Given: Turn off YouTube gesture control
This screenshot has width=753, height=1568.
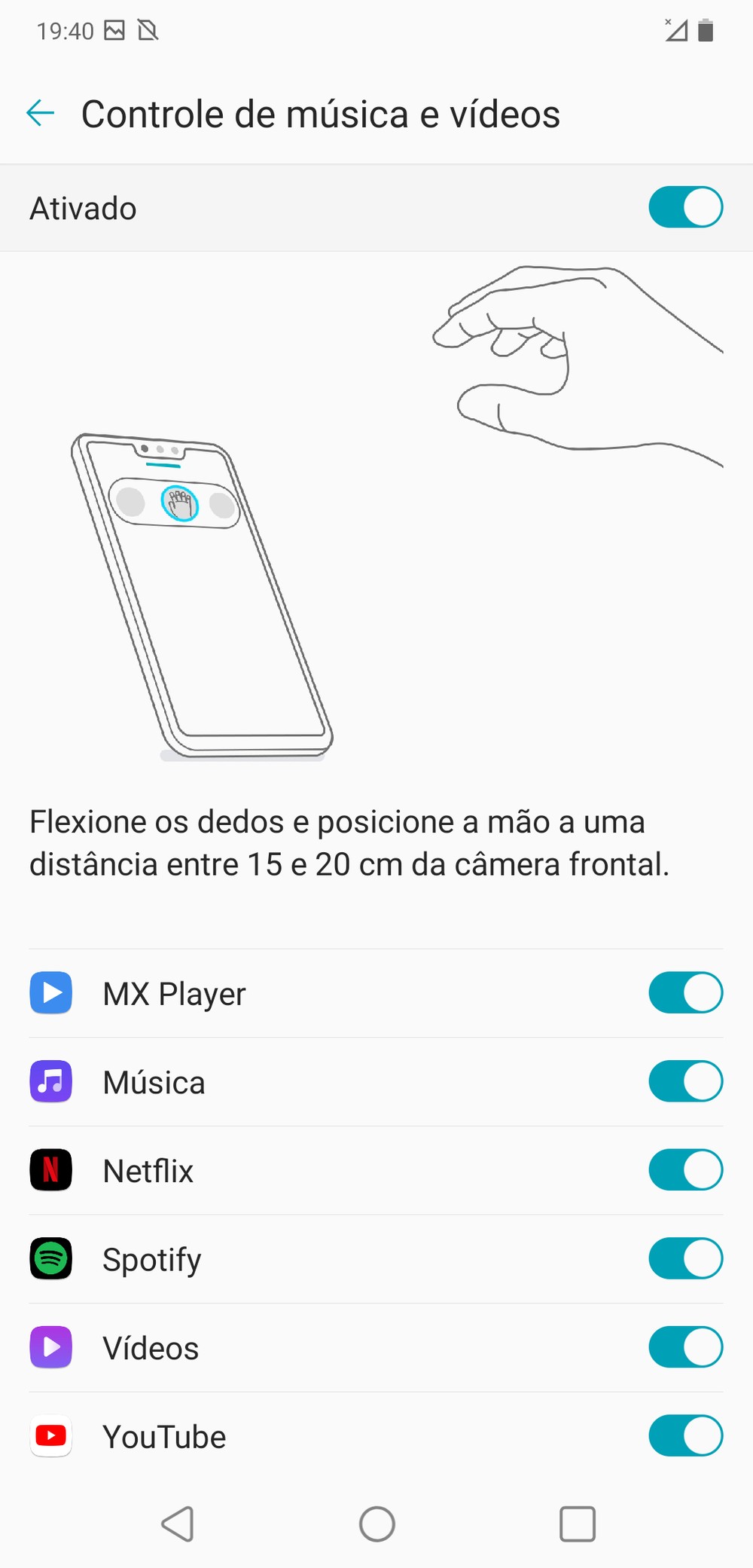Looking at the screenshot, I should pyautogui.click(x=685, y=1435).
